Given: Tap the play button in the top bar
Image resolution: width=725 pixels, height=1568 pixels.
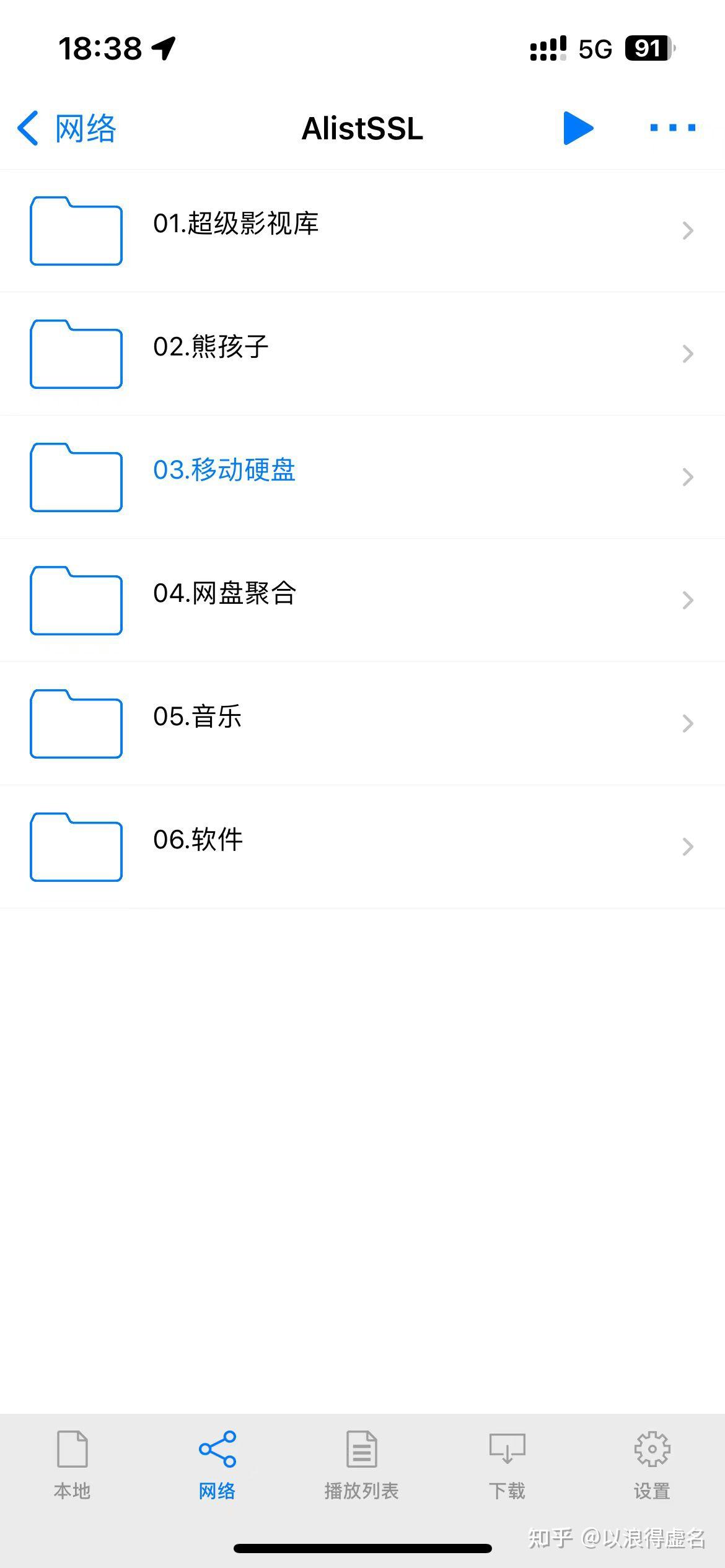Looking at the screenshot, I should pos(577,128).
